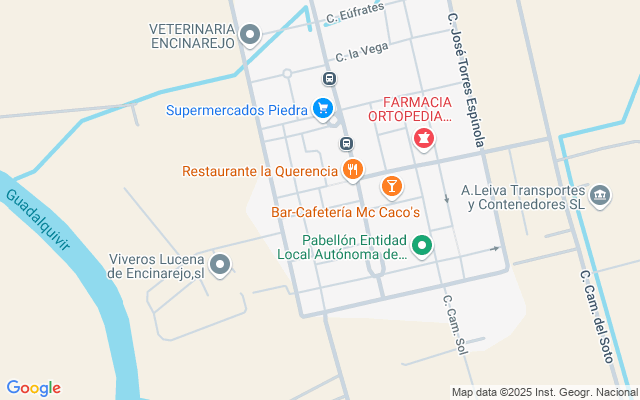This screenshot has width=640, height=400.
Task: Tap the Pabellón Entidad Local Autónoma pin
Action: (423, 245)
